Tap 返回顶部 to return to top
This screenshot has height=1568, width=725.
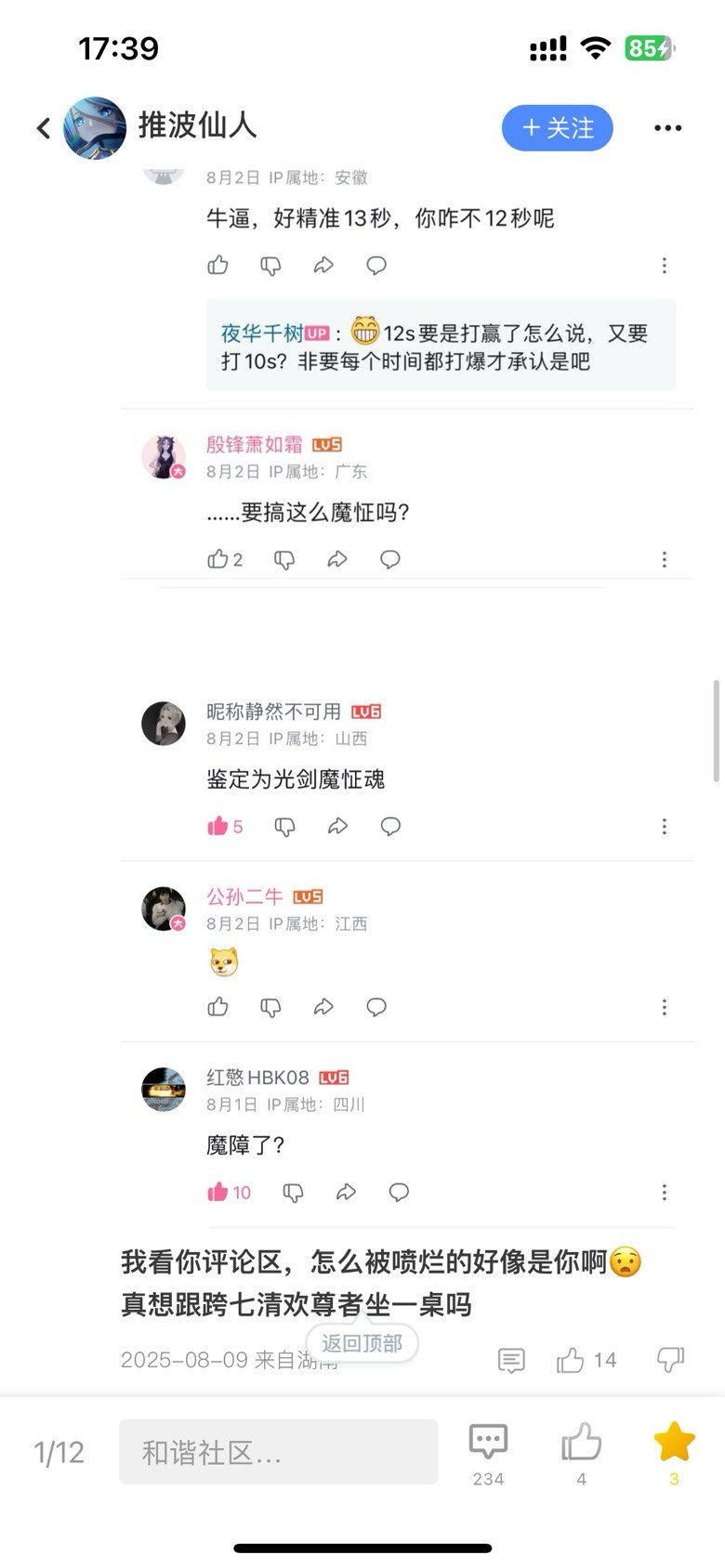[362, 1343]
